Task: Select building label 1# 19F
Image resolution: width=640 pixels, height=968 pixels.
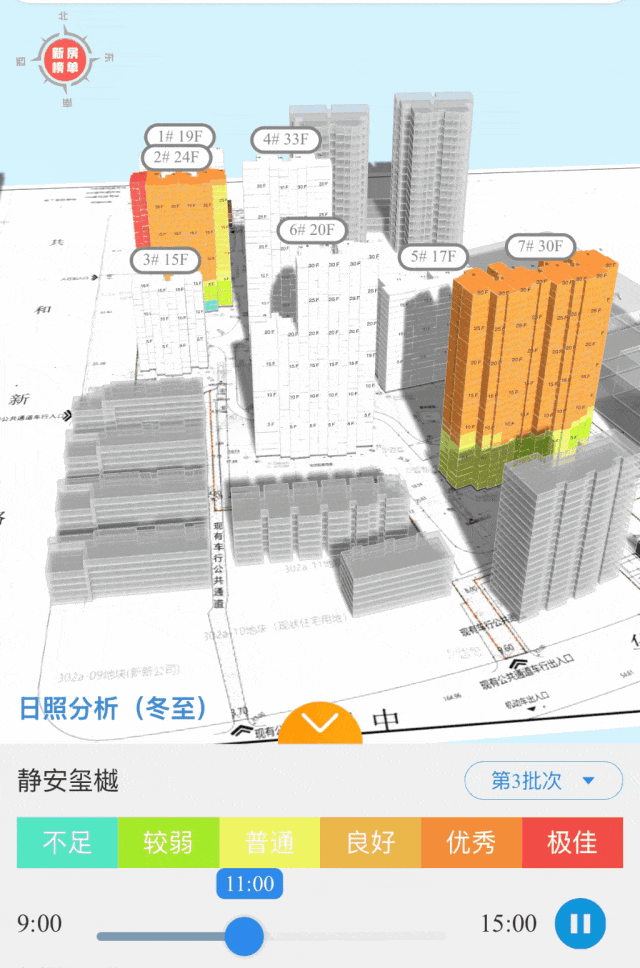Action: pos(180,136)
